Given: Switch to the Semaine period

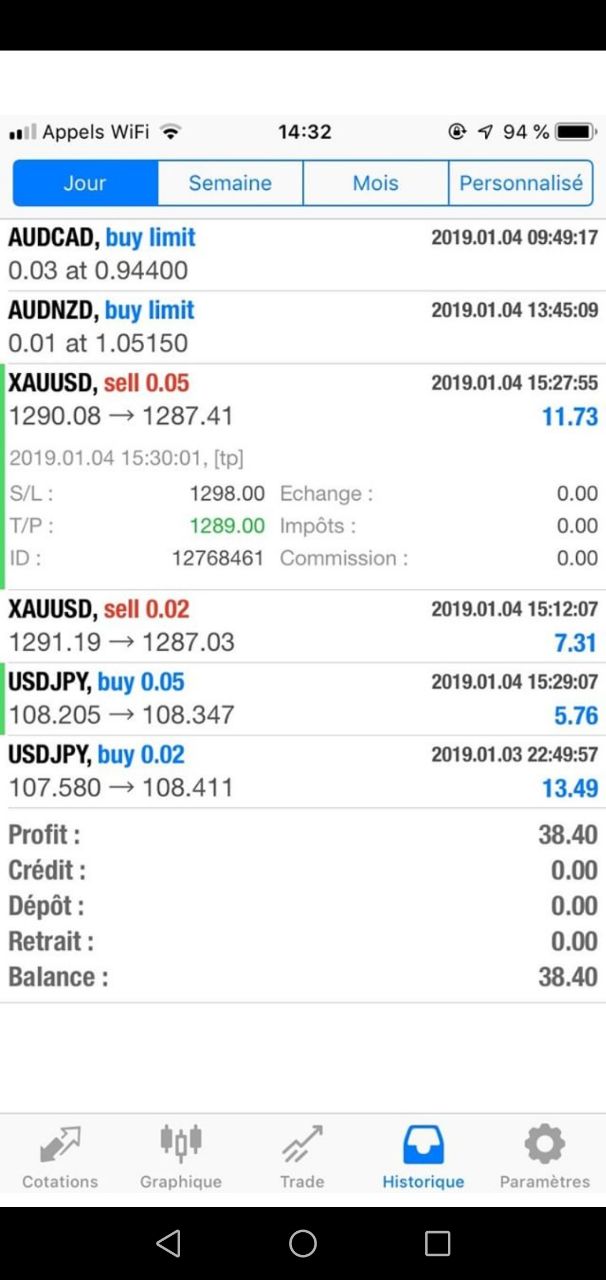Looking at the screenshot, I should point(230,183).
